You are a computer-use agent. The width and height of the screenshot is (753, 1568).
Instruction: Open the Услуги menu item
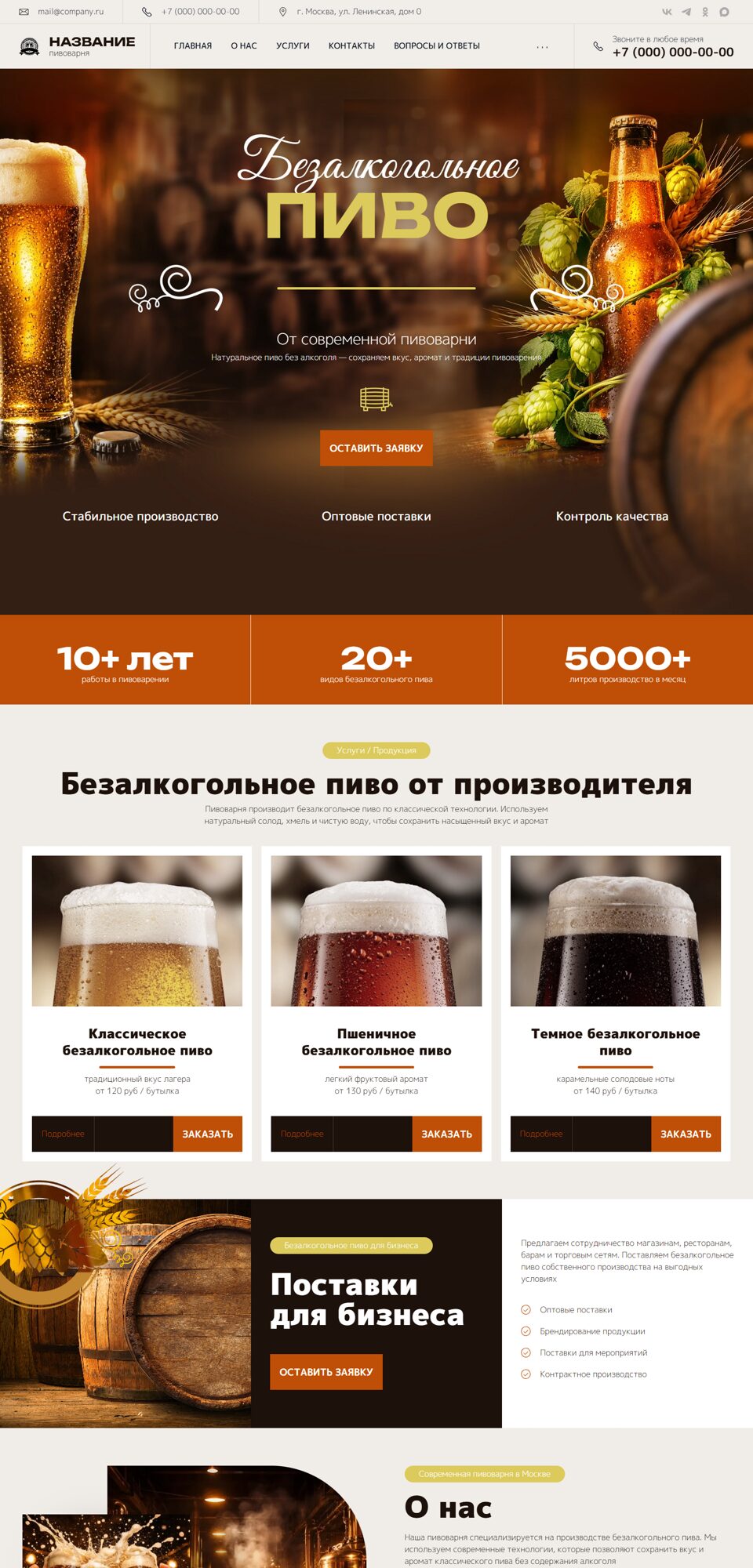(x=293, y=46)
